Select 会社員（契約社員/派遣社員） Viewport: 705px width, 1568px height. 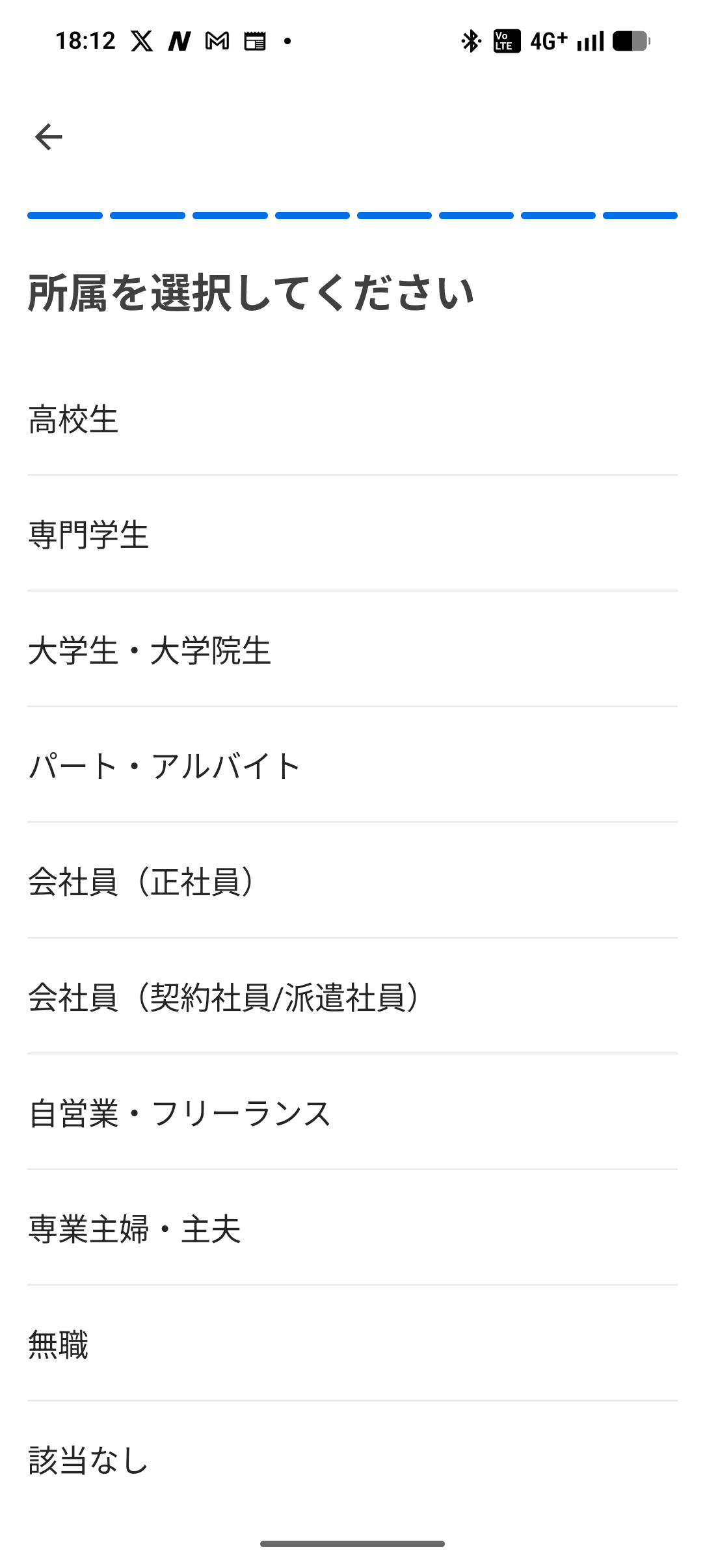pyautogui.click(x=351, y=996)
